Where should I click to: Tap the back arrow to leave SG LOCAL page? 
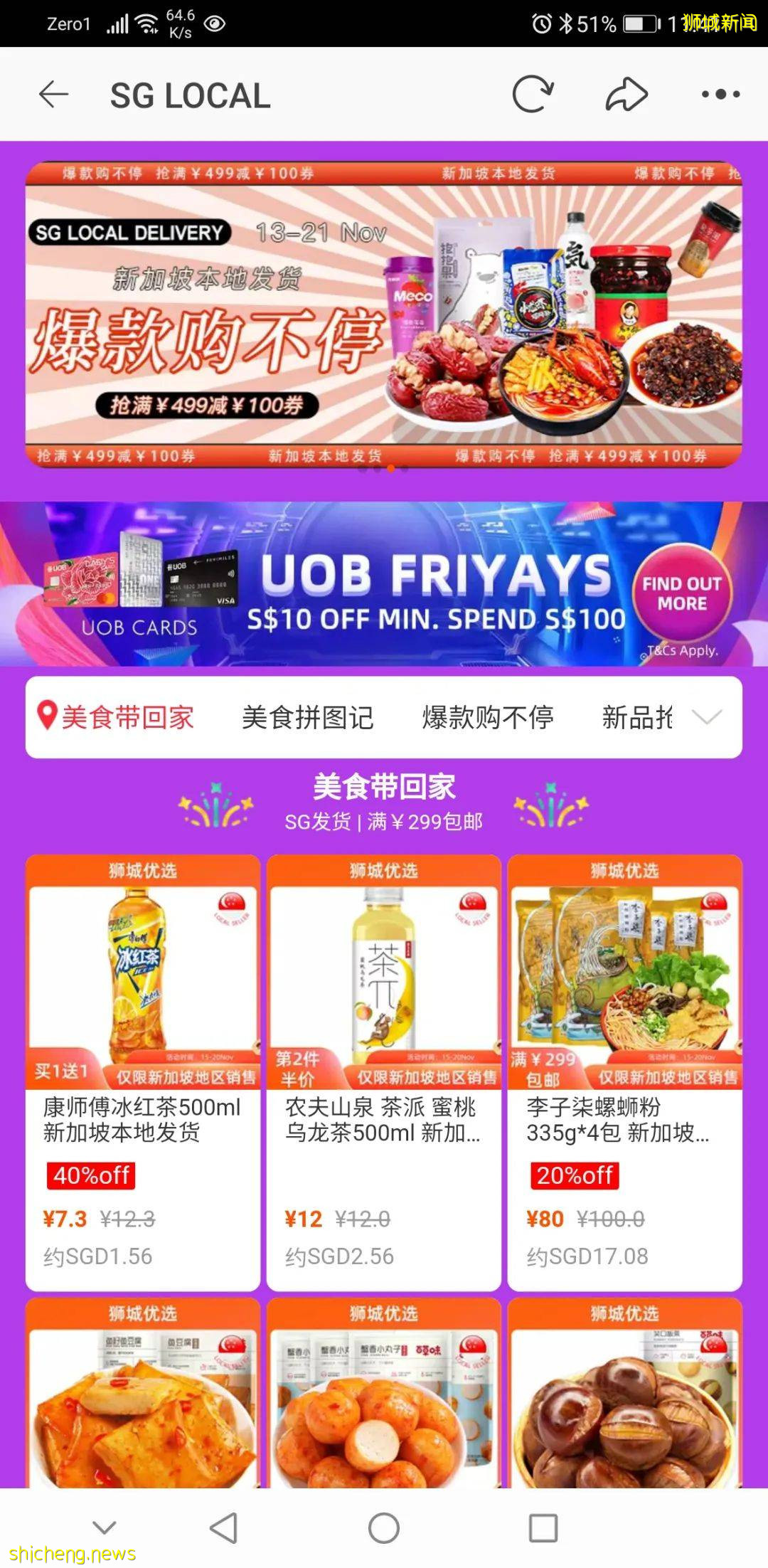click(x=52, y=94)
